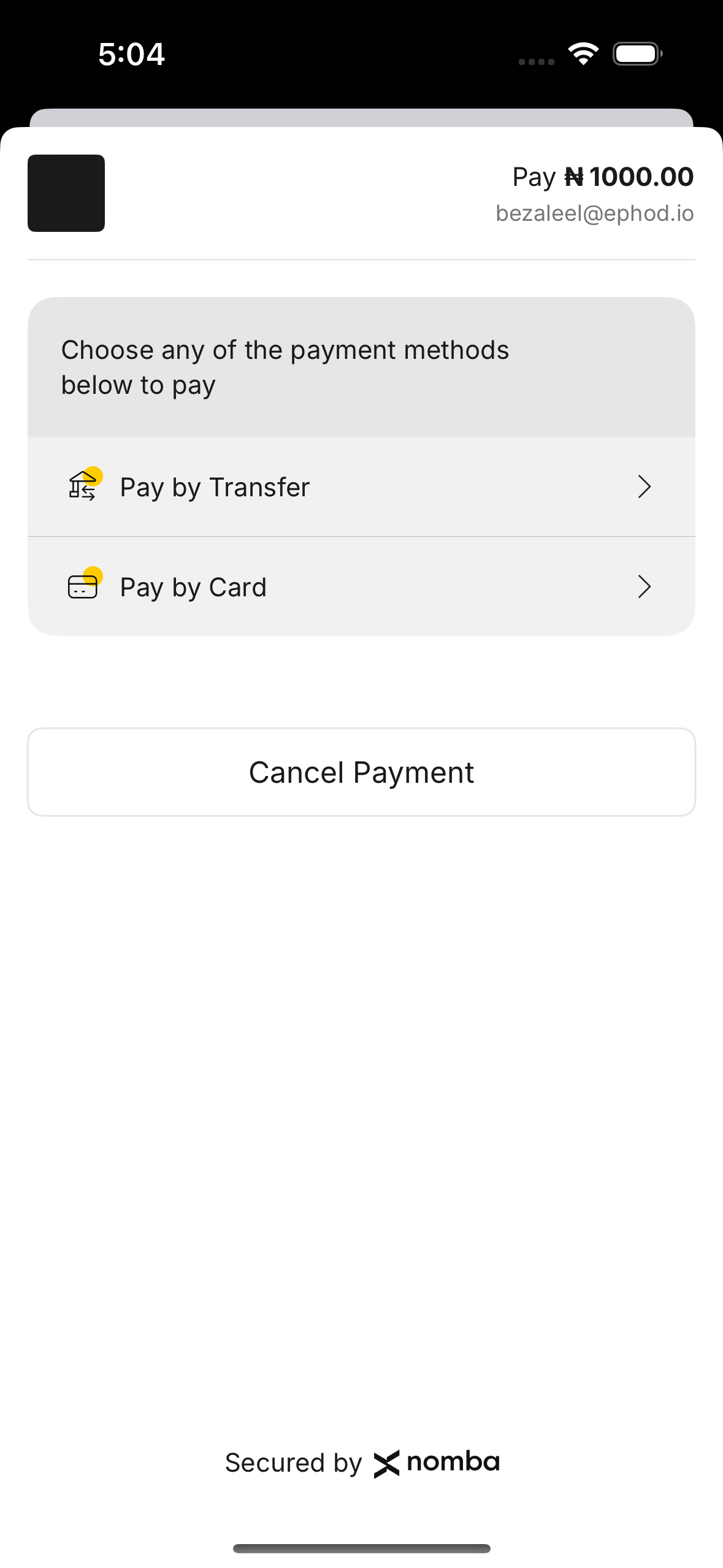Screen dimensions: 723x1568
Task: Select Pay by Transfer option
Action: point(361,486)
